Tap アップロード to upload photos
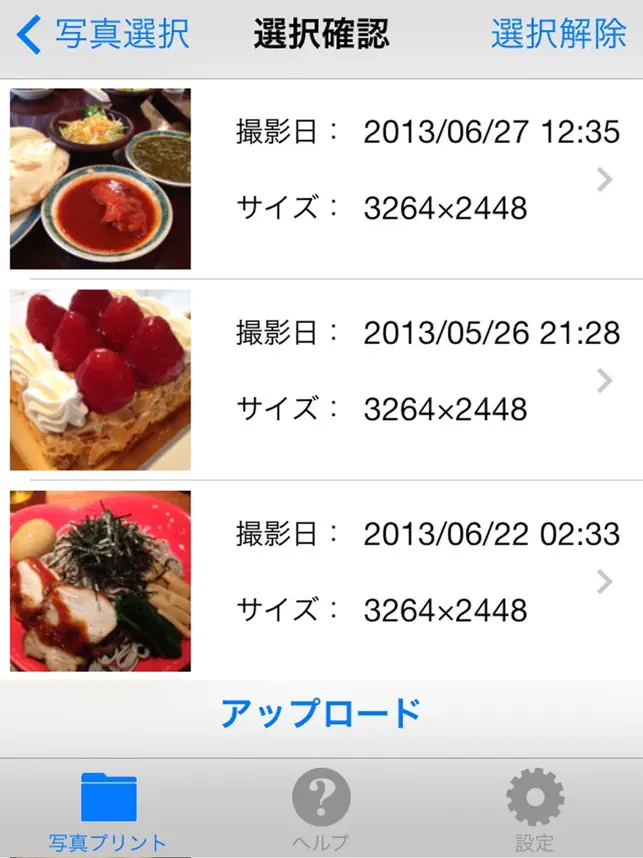 321,713
